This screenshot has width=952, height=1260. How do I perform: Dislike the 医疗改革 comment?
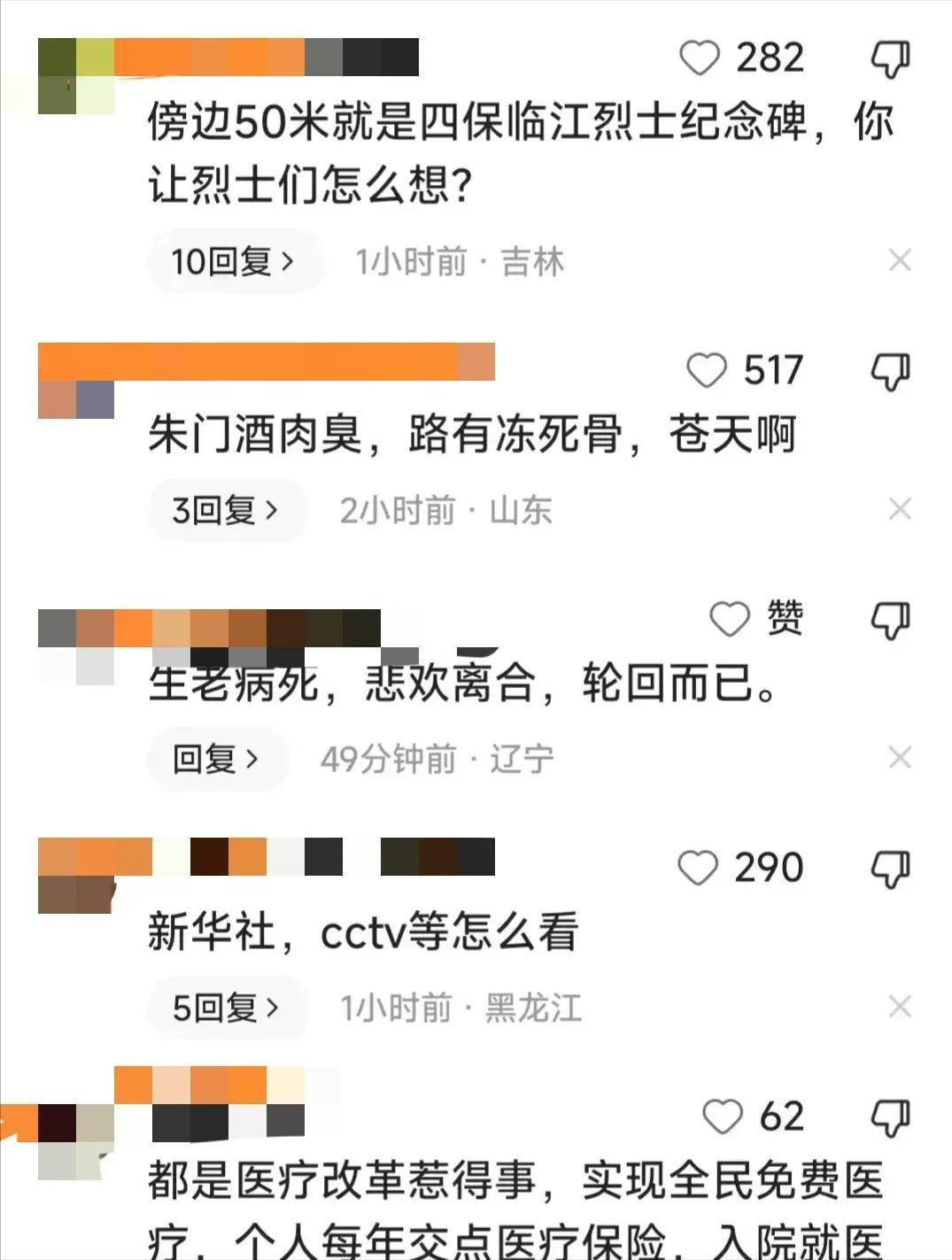pos(890,1118)
